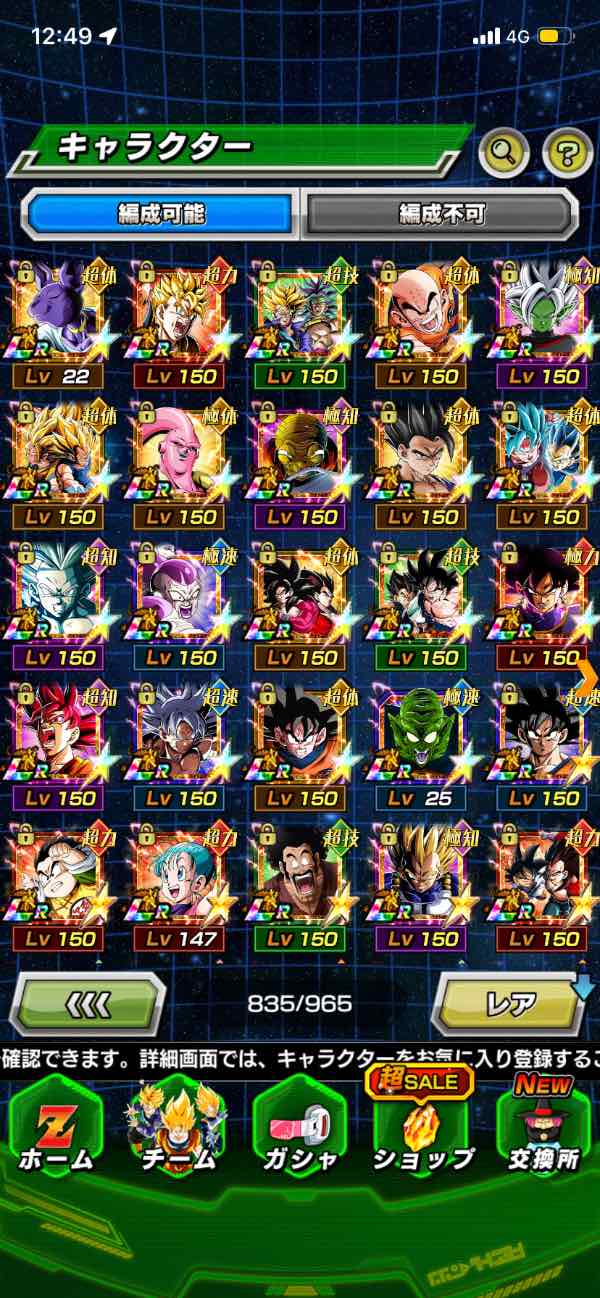Open the question mark help

tap(567, 153)
